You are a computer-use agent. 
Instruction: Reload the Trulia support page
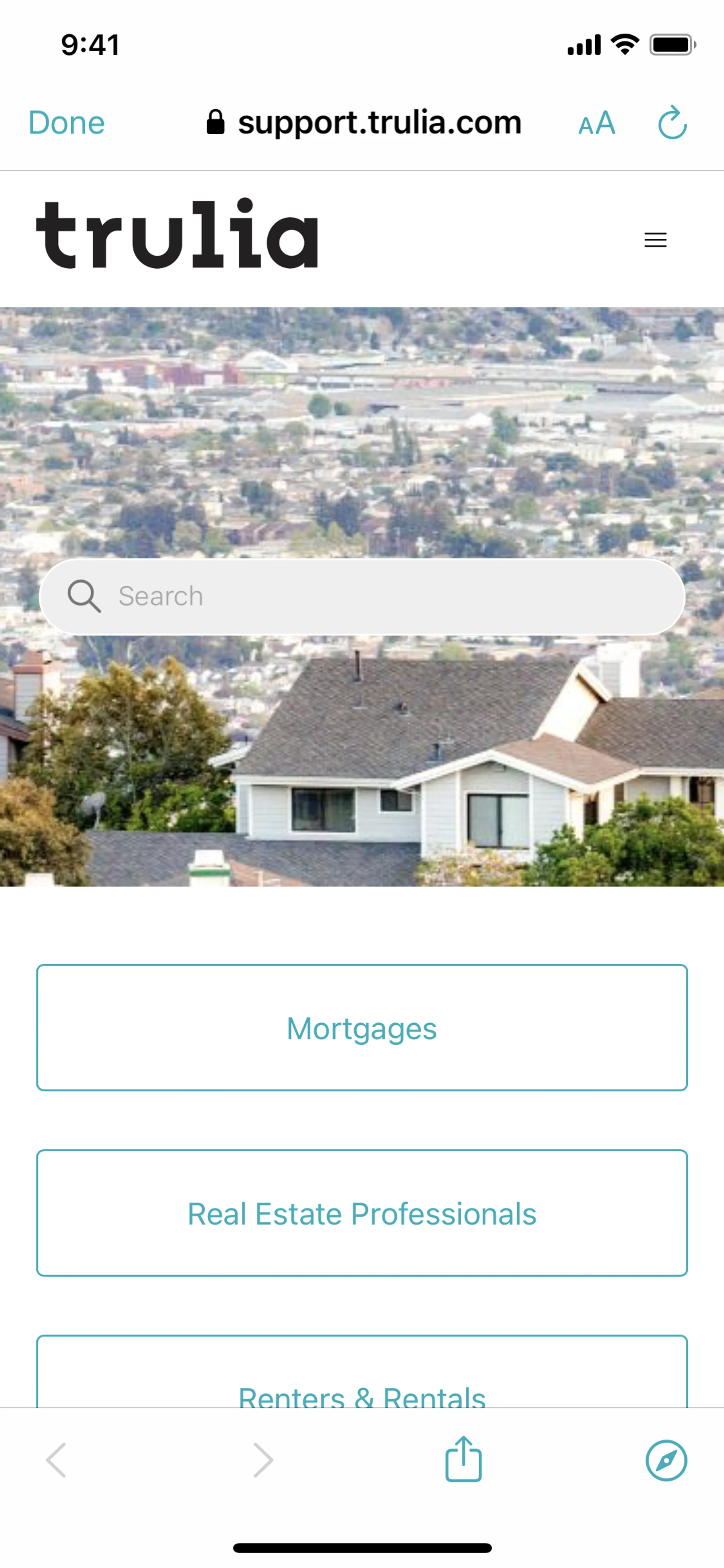(672, 123)
